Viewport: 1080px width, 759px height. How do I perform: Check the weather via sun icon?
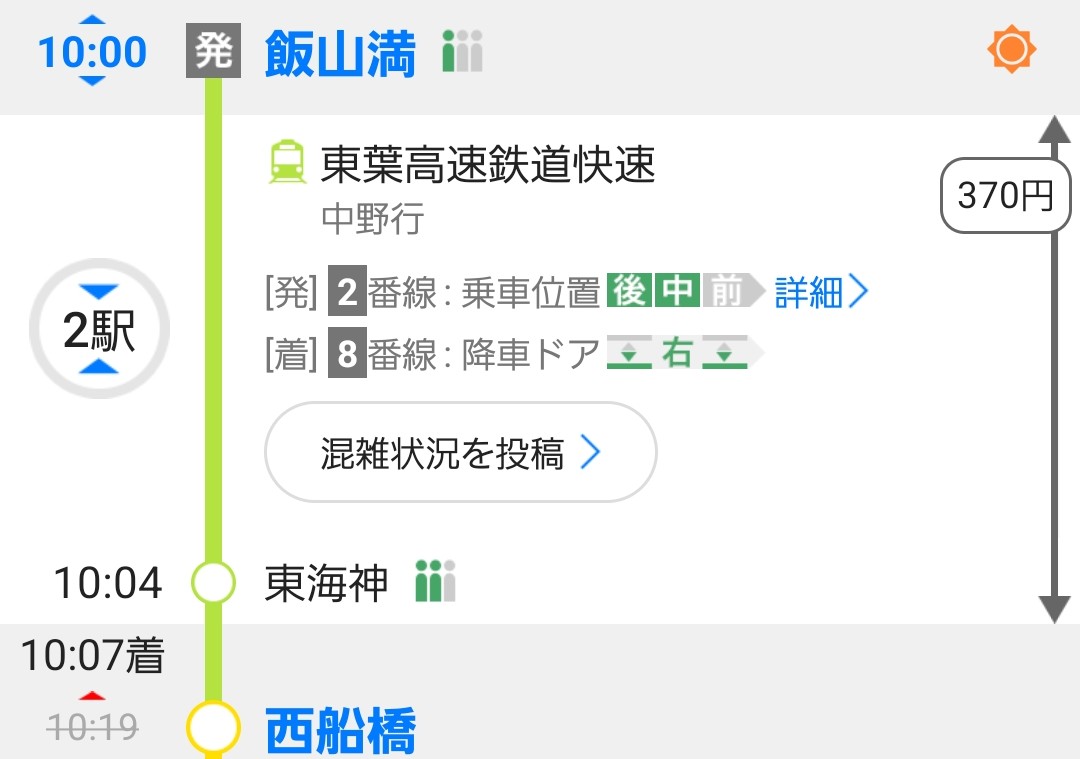[1011, 50]
